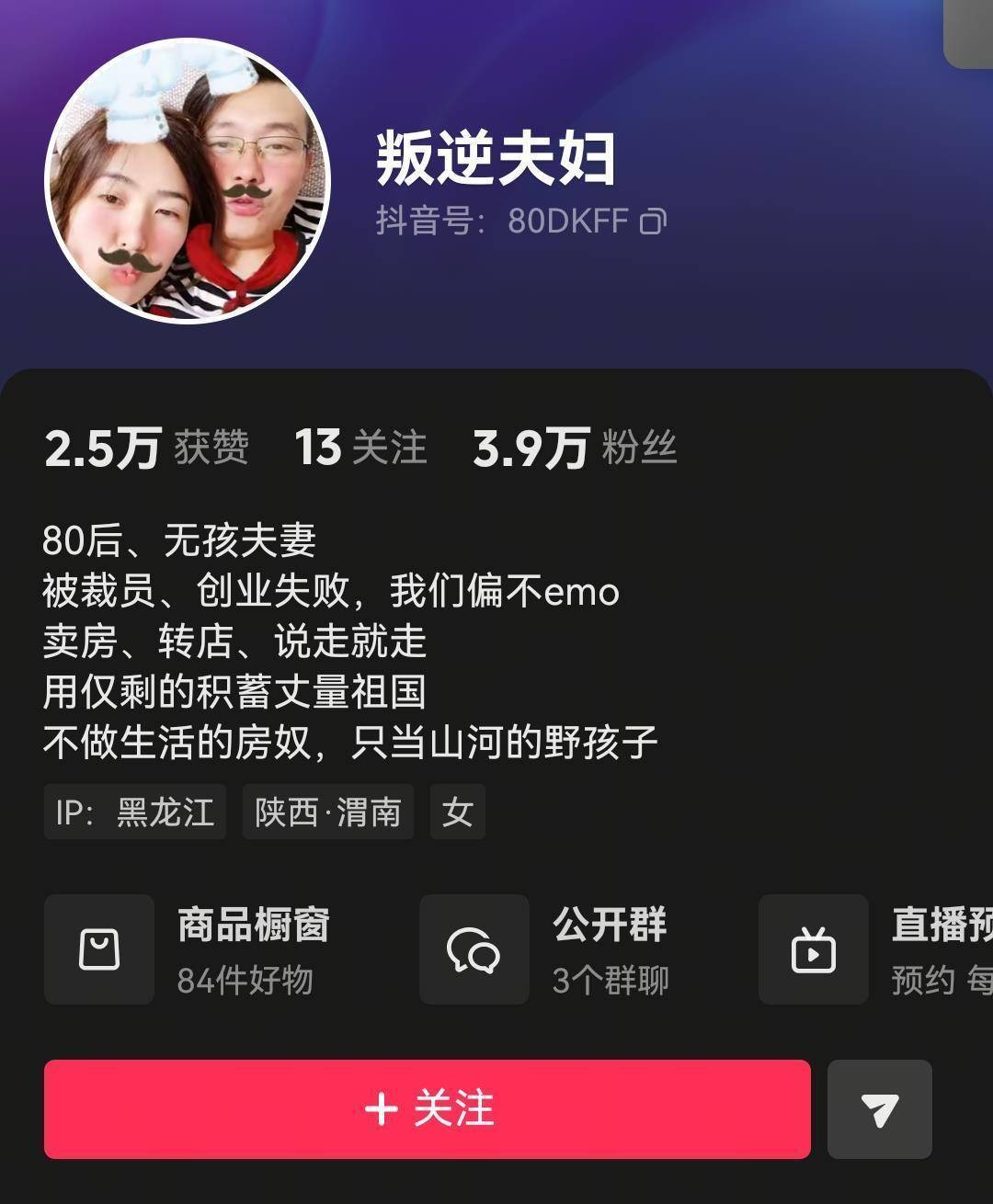Open the 商品橱窗 with 84件好物
The height and width of the screenshot is (1204, 993).
pos(188,949)
